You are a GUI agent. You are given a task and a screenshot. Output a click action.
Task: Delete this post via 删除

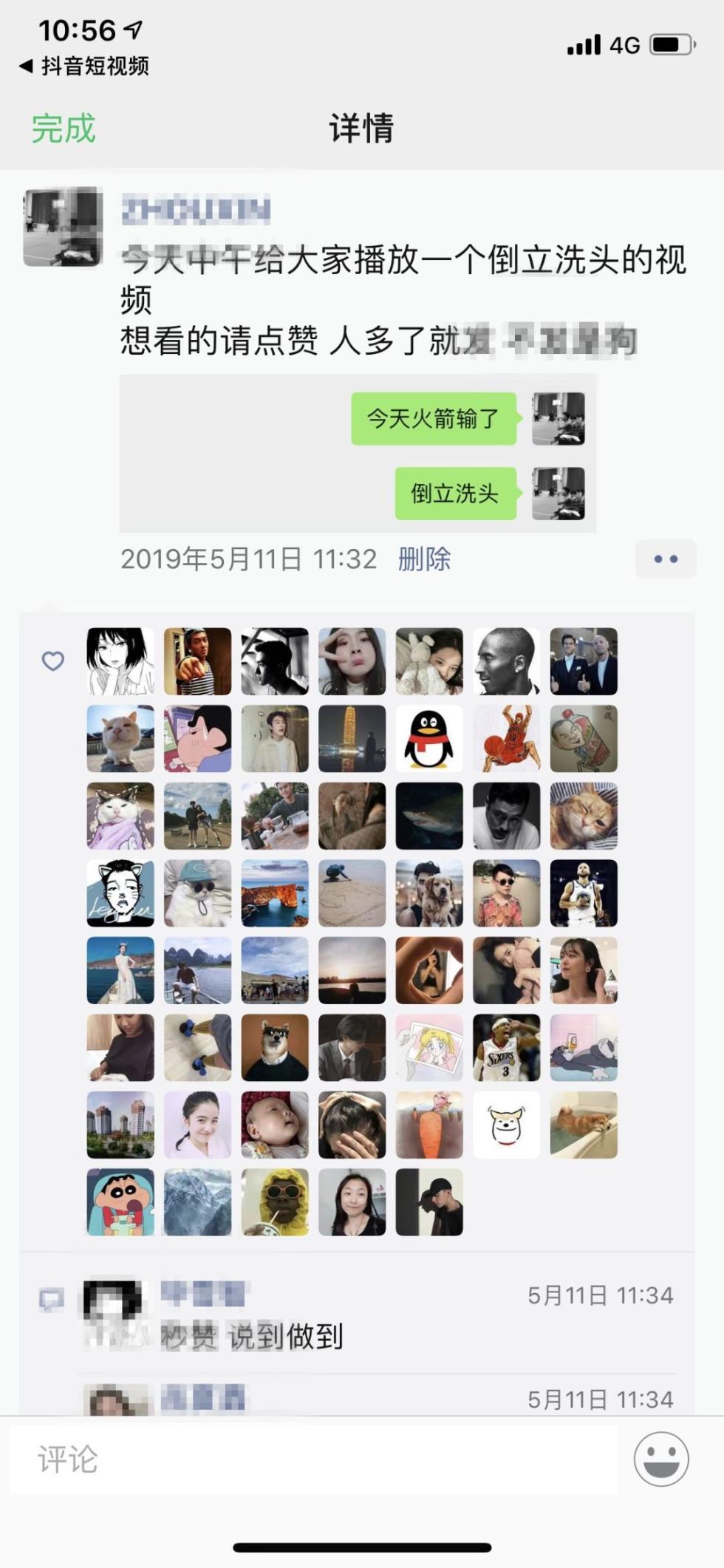[424, 559]
